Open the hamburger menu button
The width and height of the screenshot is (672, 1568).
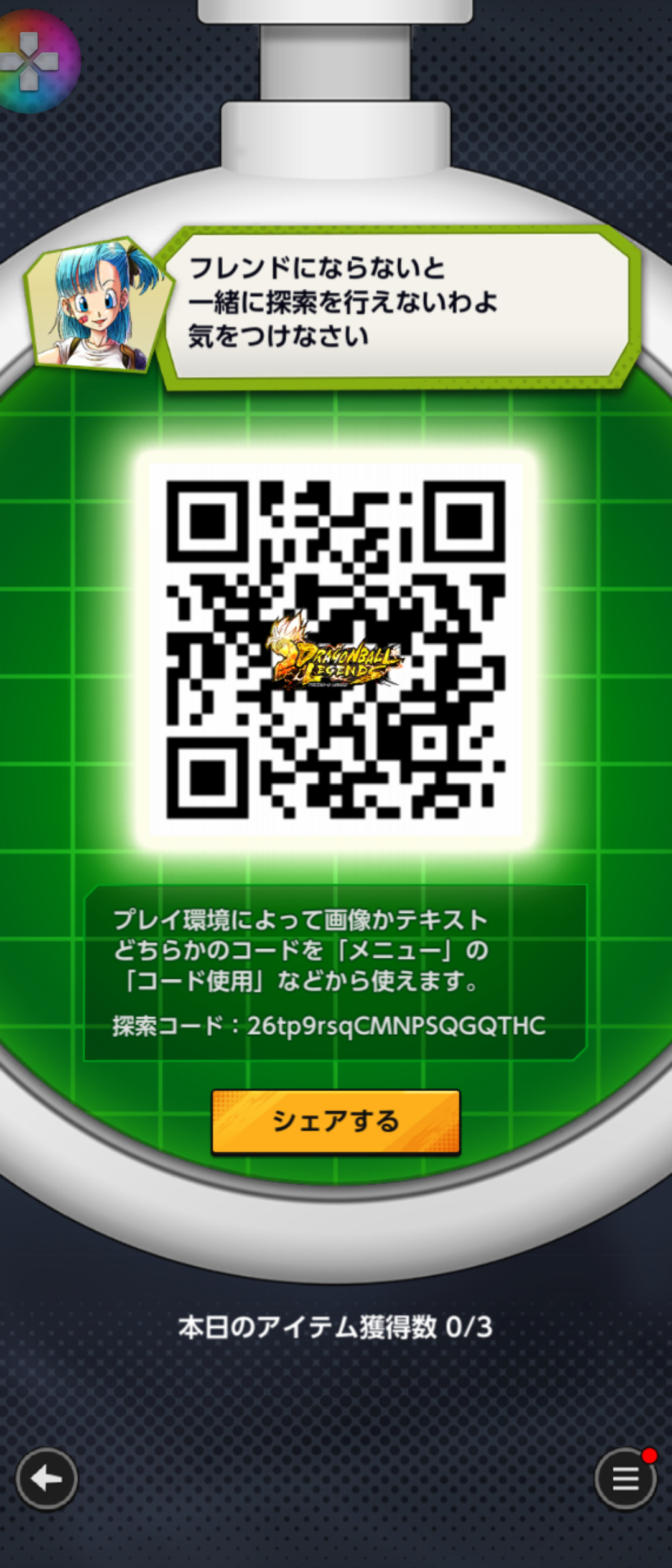click(x=625, y=1478)
